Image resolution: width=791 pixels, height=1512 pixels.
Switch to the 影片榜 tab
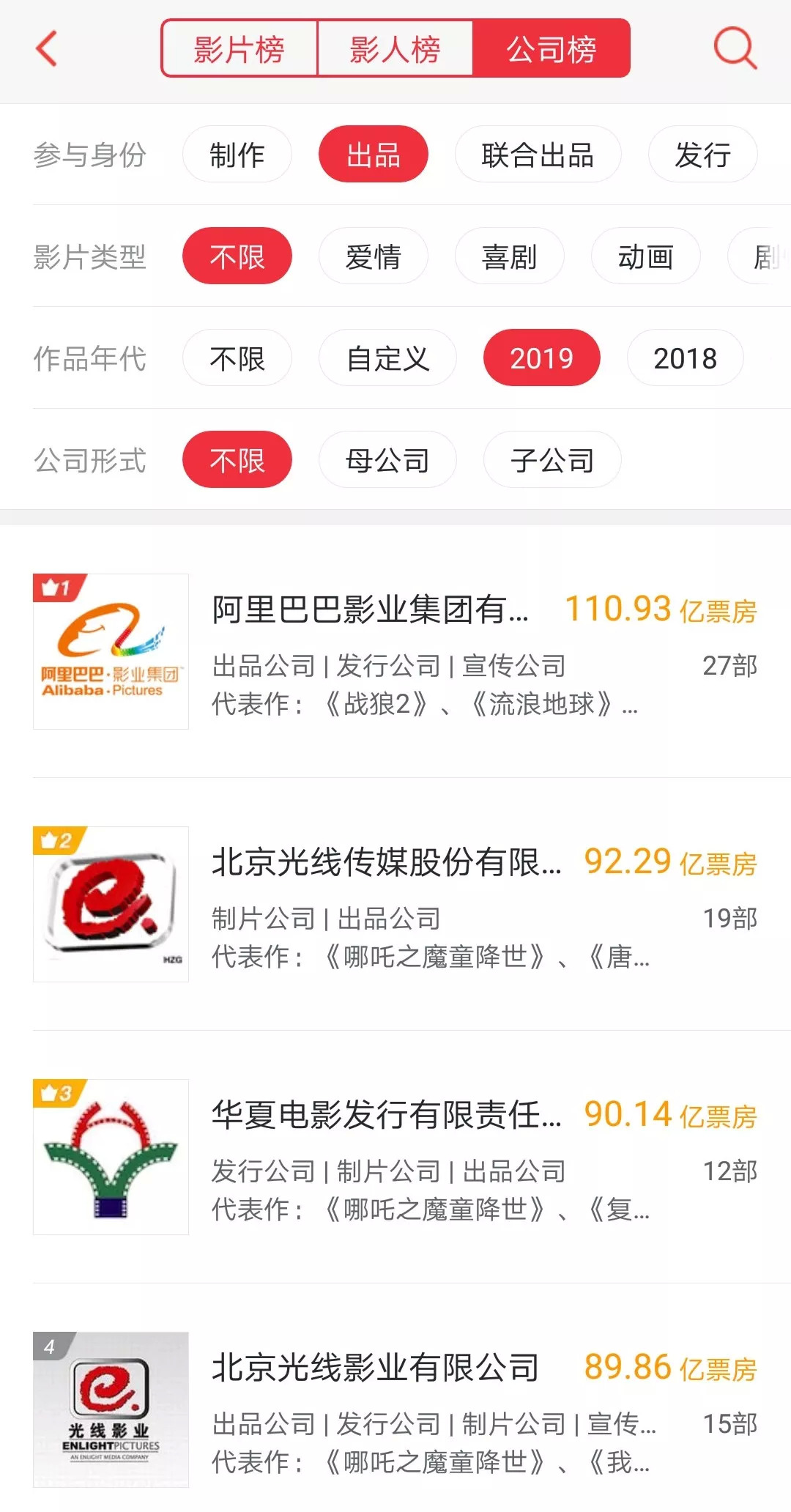239,49
